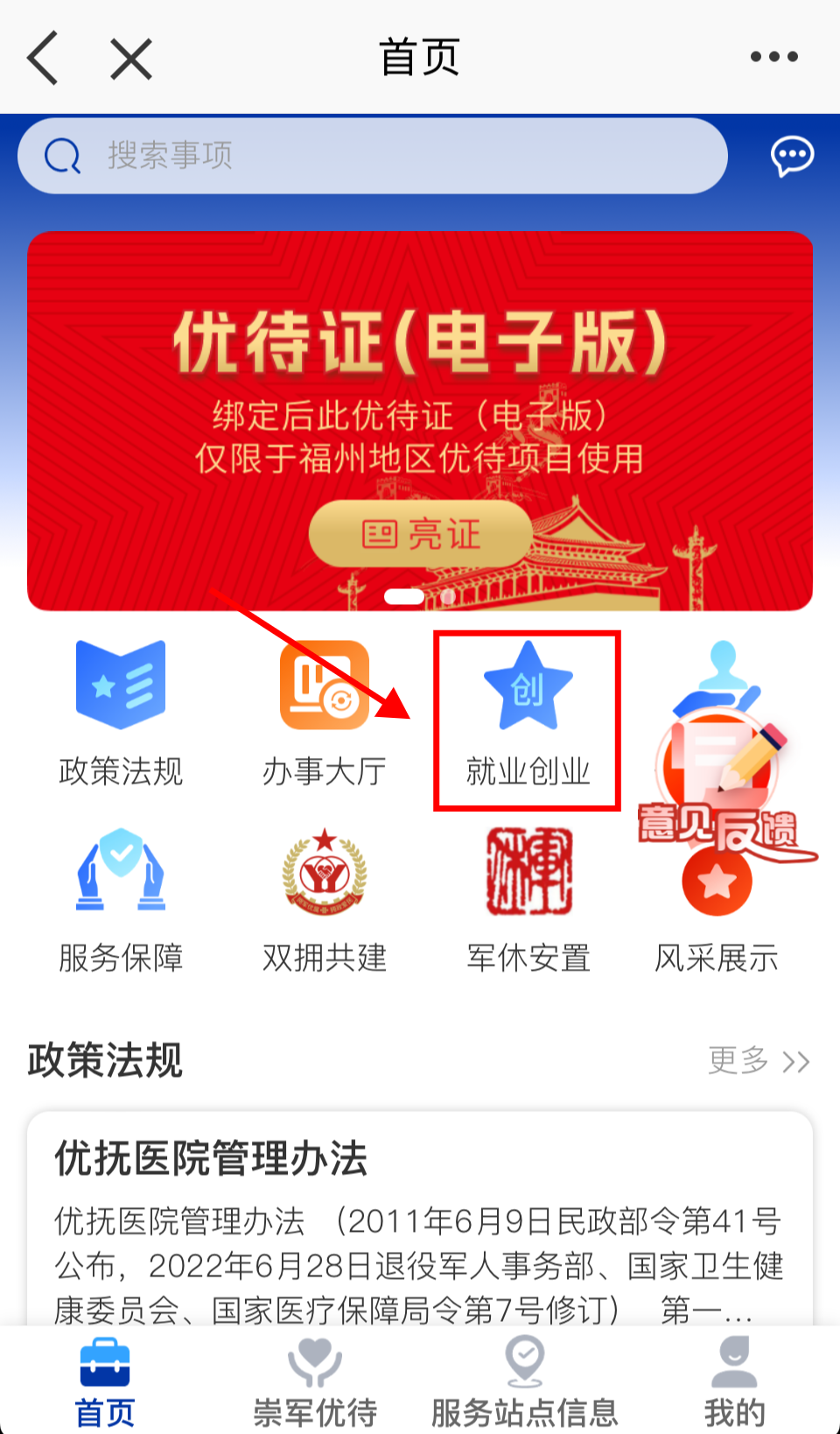The image size is (840, 1434).
Task: Open the three-dot overflow menu
Action: pos(773,58)
